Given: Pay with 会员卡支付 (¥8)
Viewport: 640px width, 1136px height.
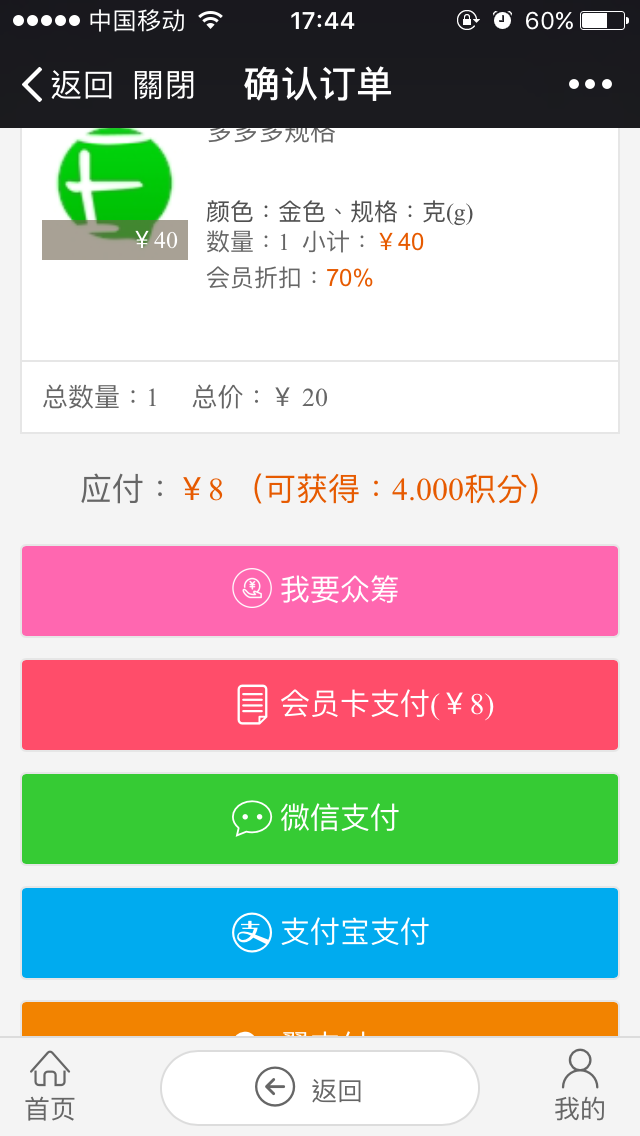Looking at the screenshot, I should tap(320, 704).
